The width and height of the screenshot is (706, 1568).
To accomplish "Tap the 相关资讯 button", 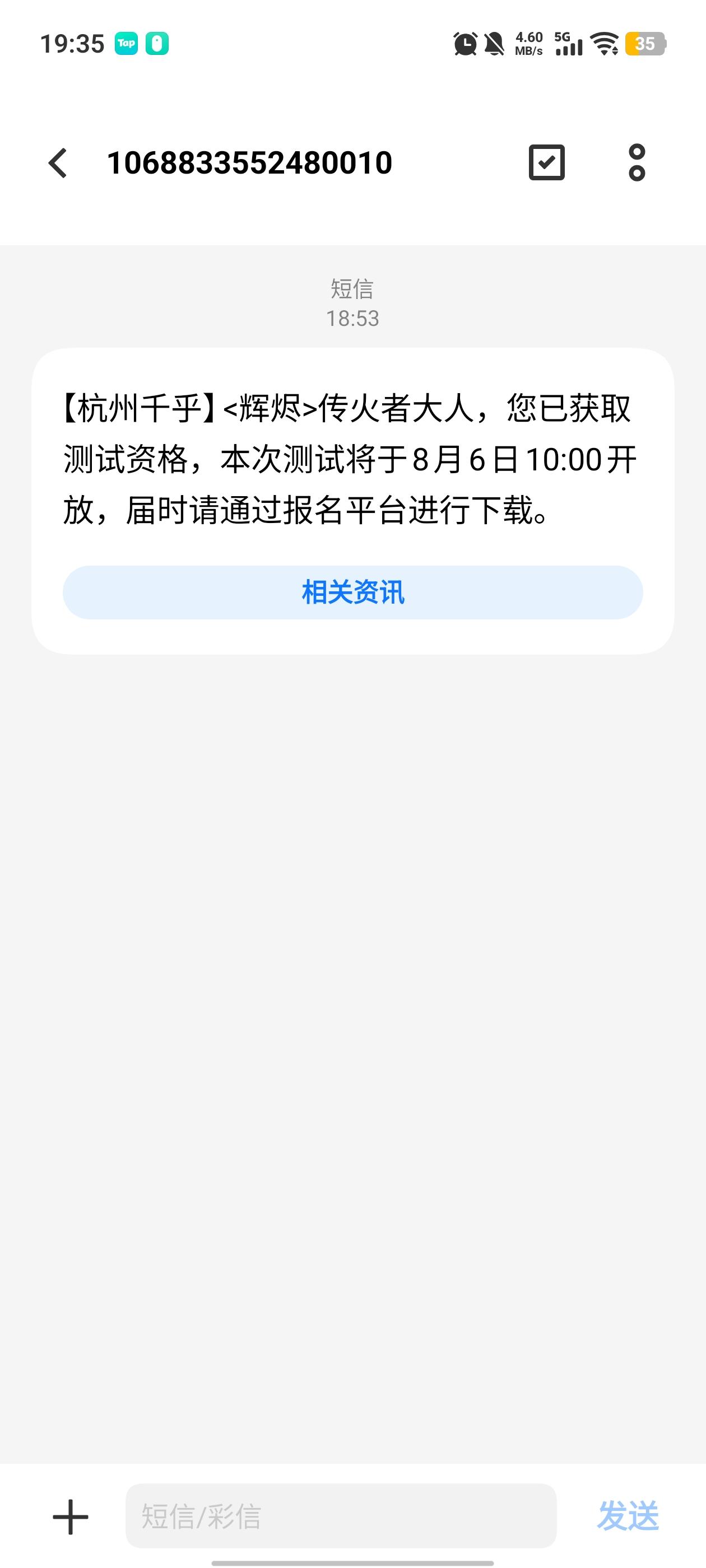I will click(x=352, y=592).
